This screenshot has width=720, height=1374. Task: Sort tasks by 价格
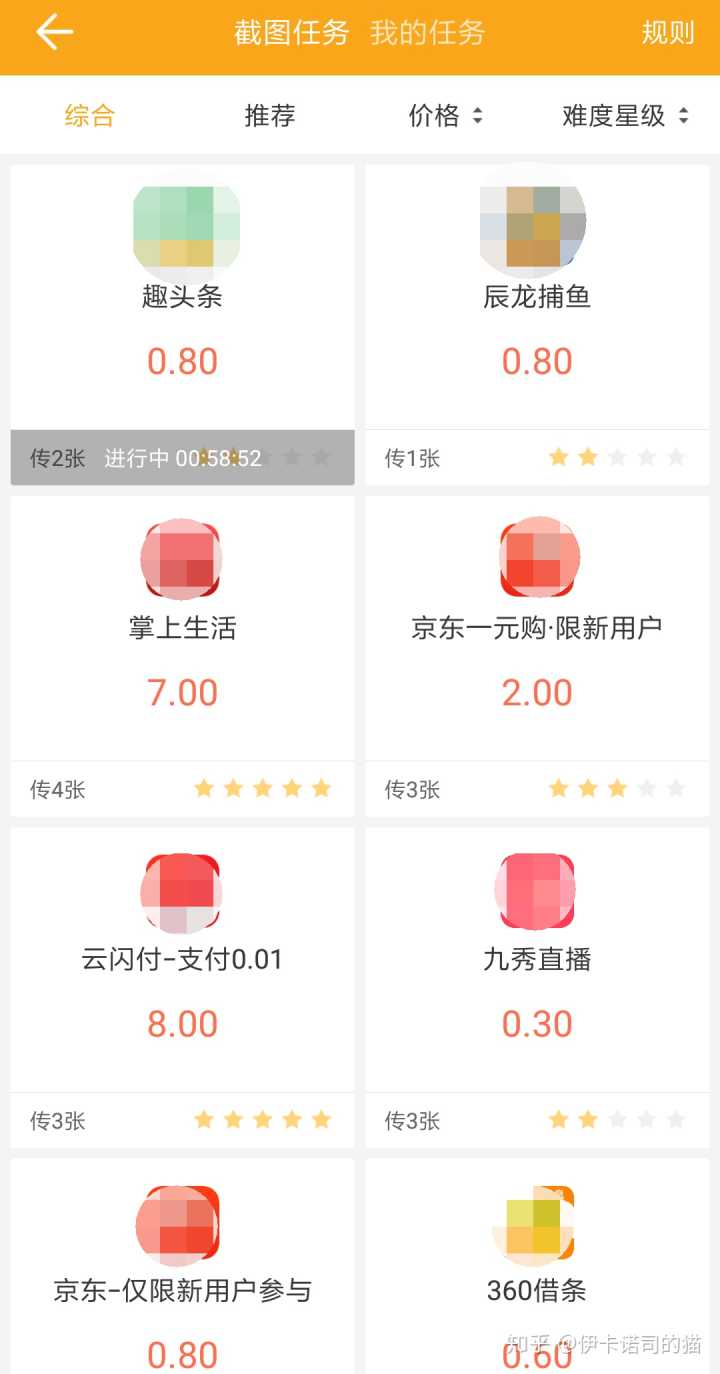[445, 116]
